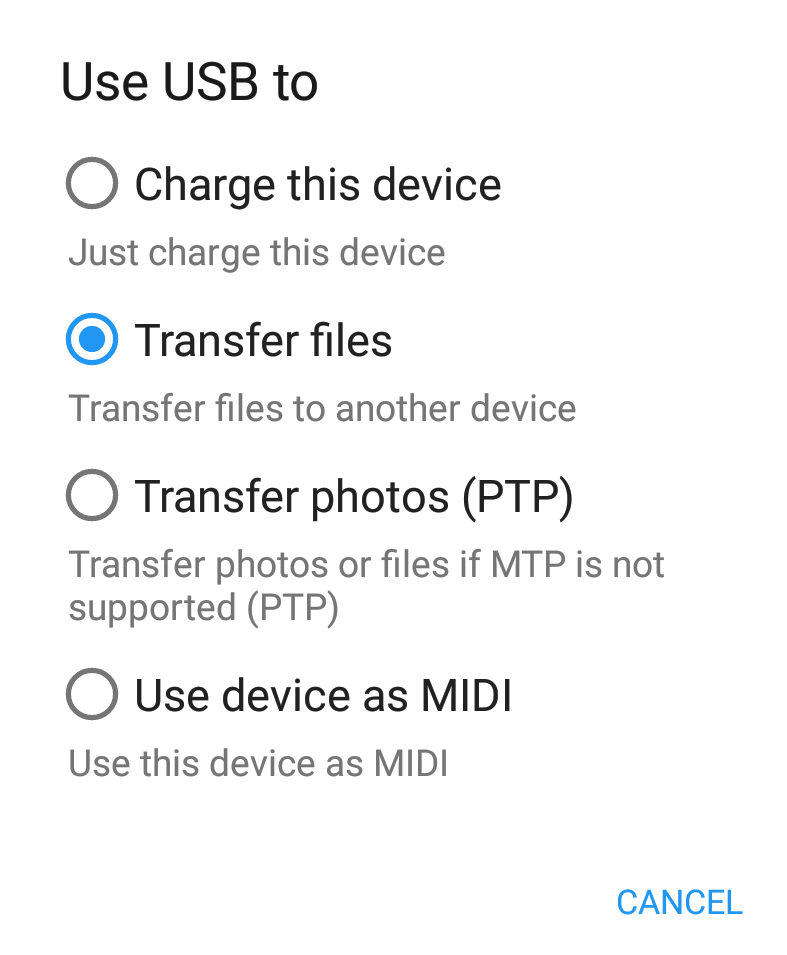Click the Transfer files label text
The image size is (787, 955).
(264, 339)
